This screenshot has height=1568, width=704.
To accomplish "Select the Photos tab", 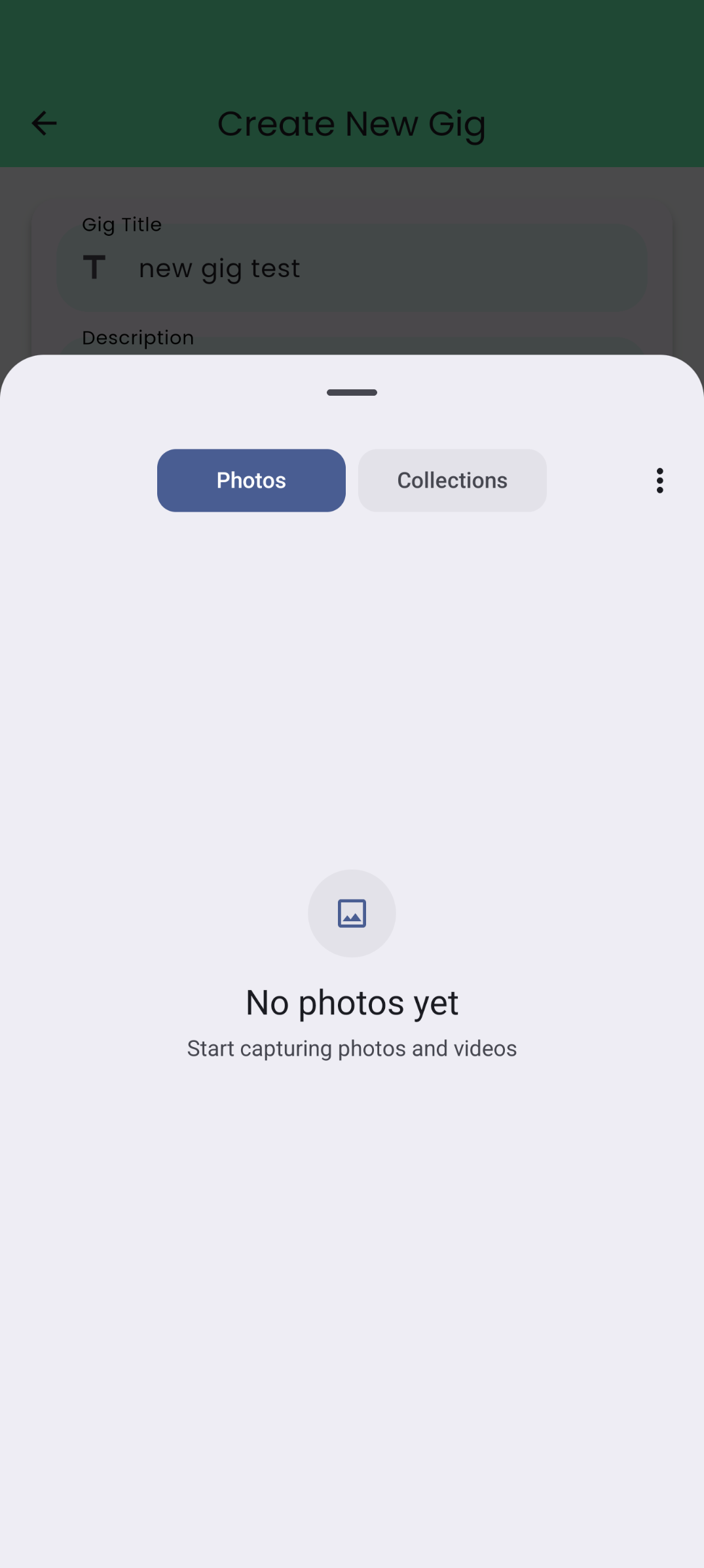I will tap(251, 480).
